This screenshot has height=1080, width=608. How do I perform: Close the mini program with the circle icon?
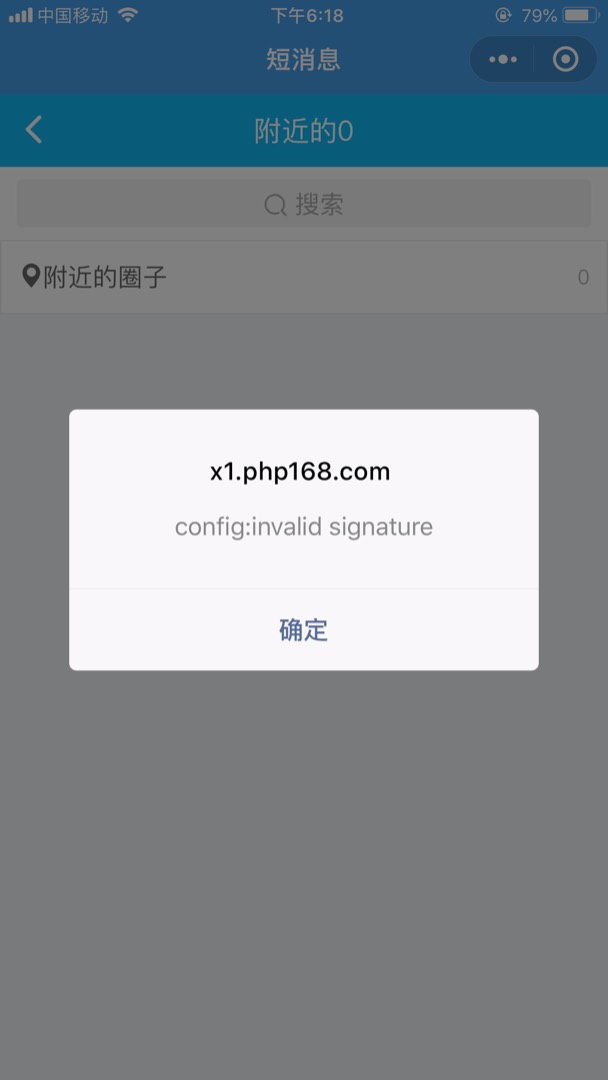click(x=565, y=60)
